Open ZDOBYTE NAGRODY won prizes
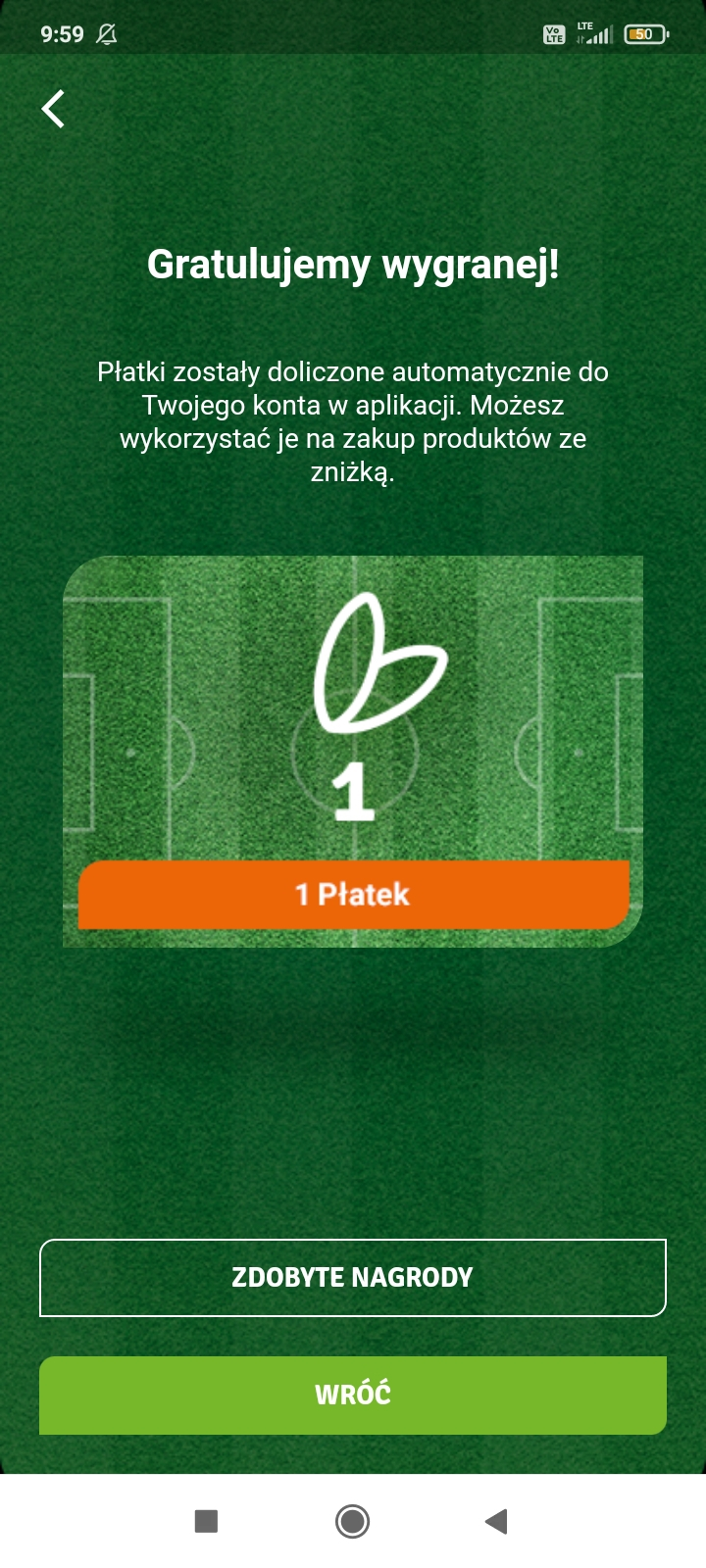The height and width of the screenshot is (1568, 706). [353, 1277]
